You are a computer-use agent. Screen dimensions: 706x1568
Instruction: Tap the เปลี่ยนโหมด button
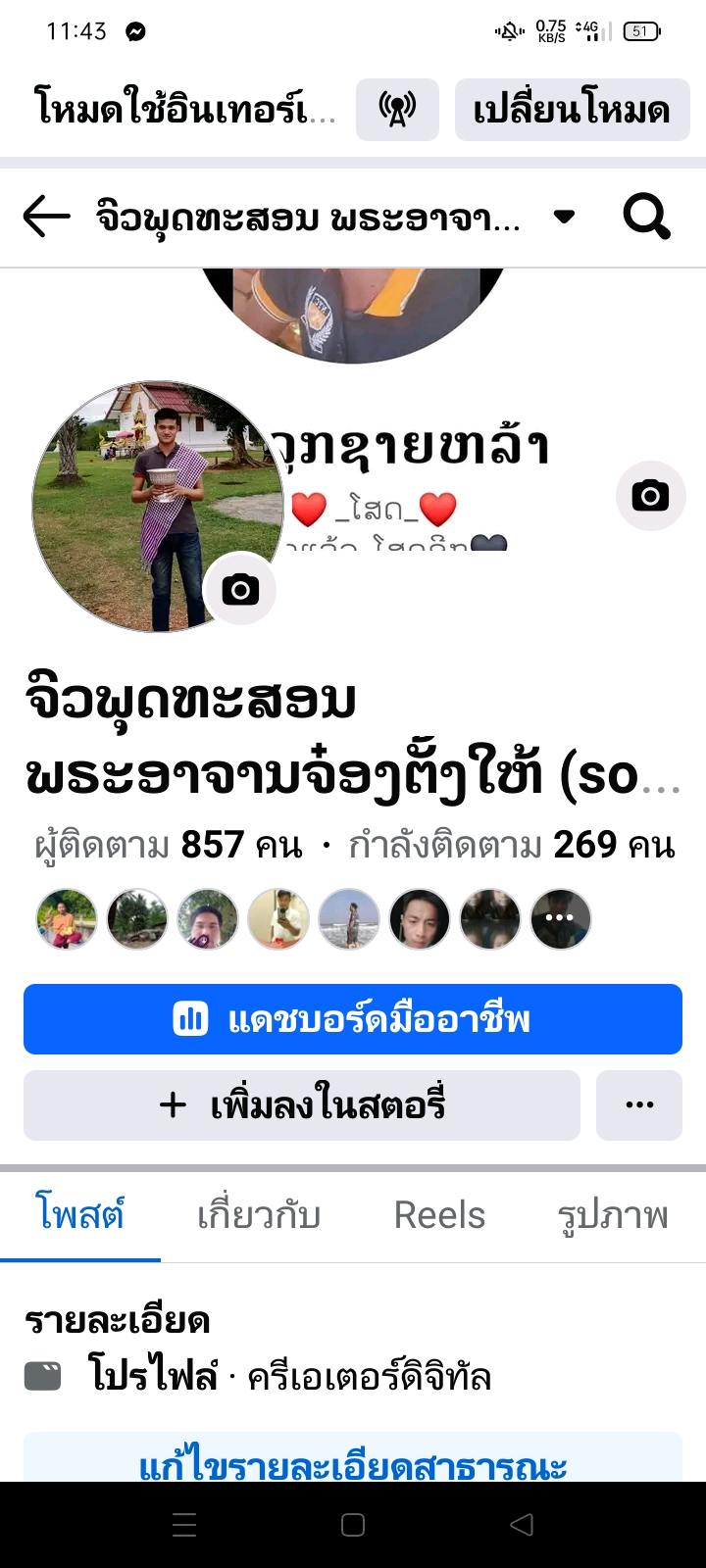pos(572,110)
